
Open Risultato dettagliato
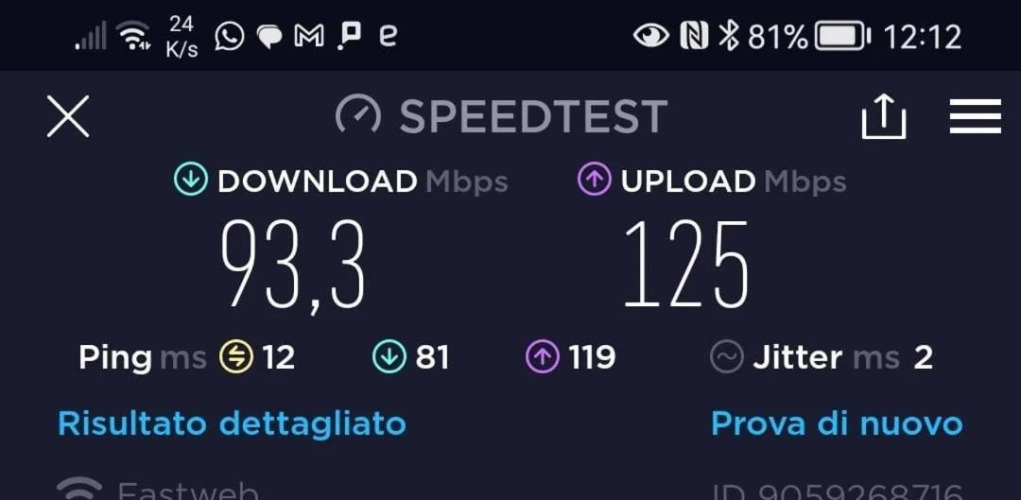point(232,423)
